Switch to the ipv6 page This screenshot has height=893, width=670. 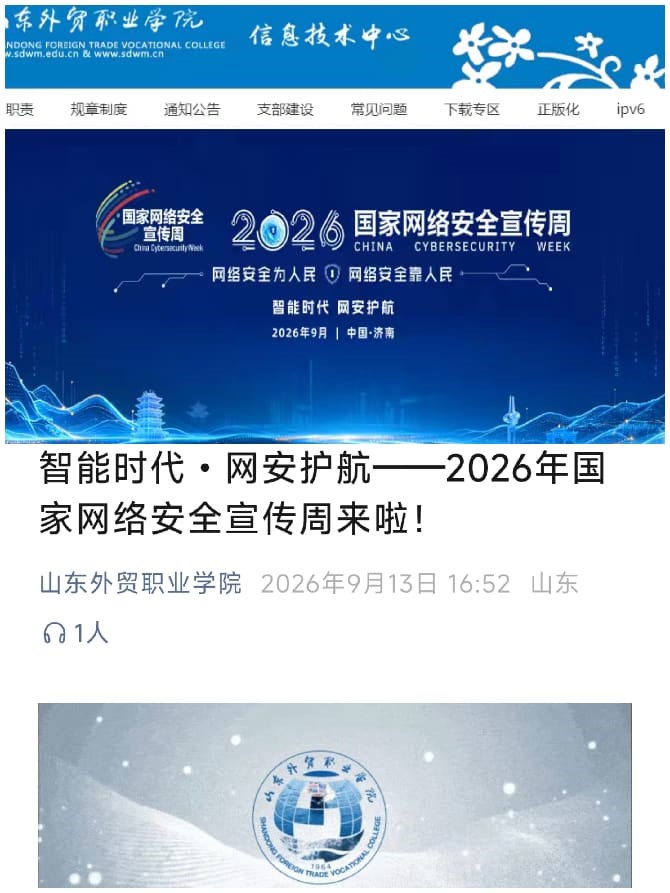(631, 109)
